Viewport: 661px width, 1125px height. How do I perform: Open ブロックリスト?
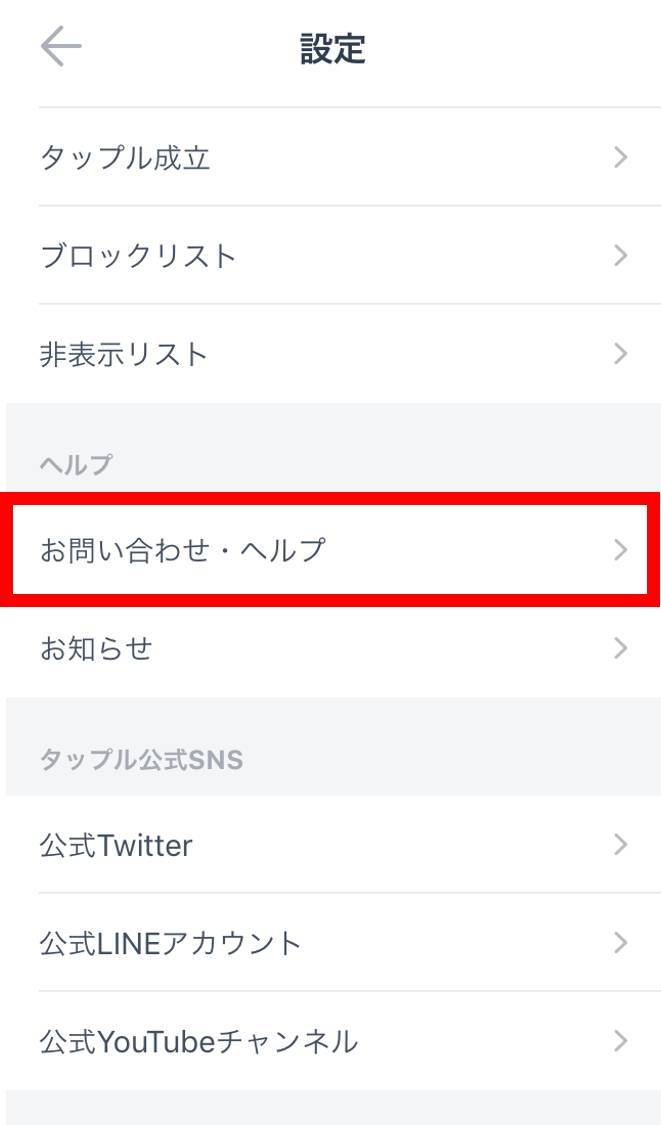[x=333, y=255]
